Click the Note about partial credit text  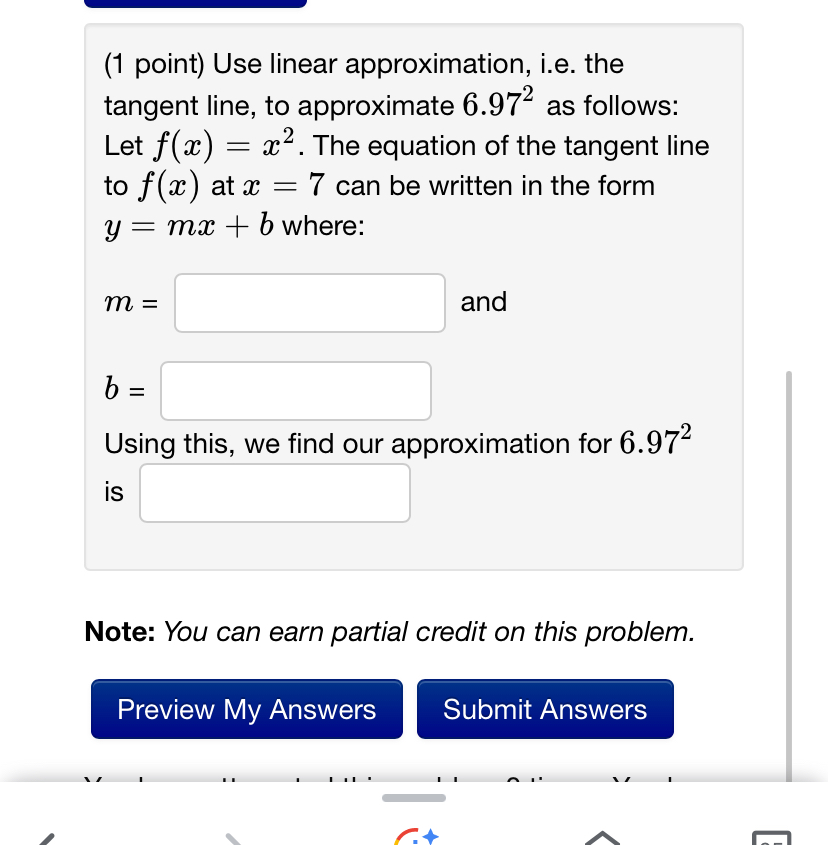click(x=390, y=631)
